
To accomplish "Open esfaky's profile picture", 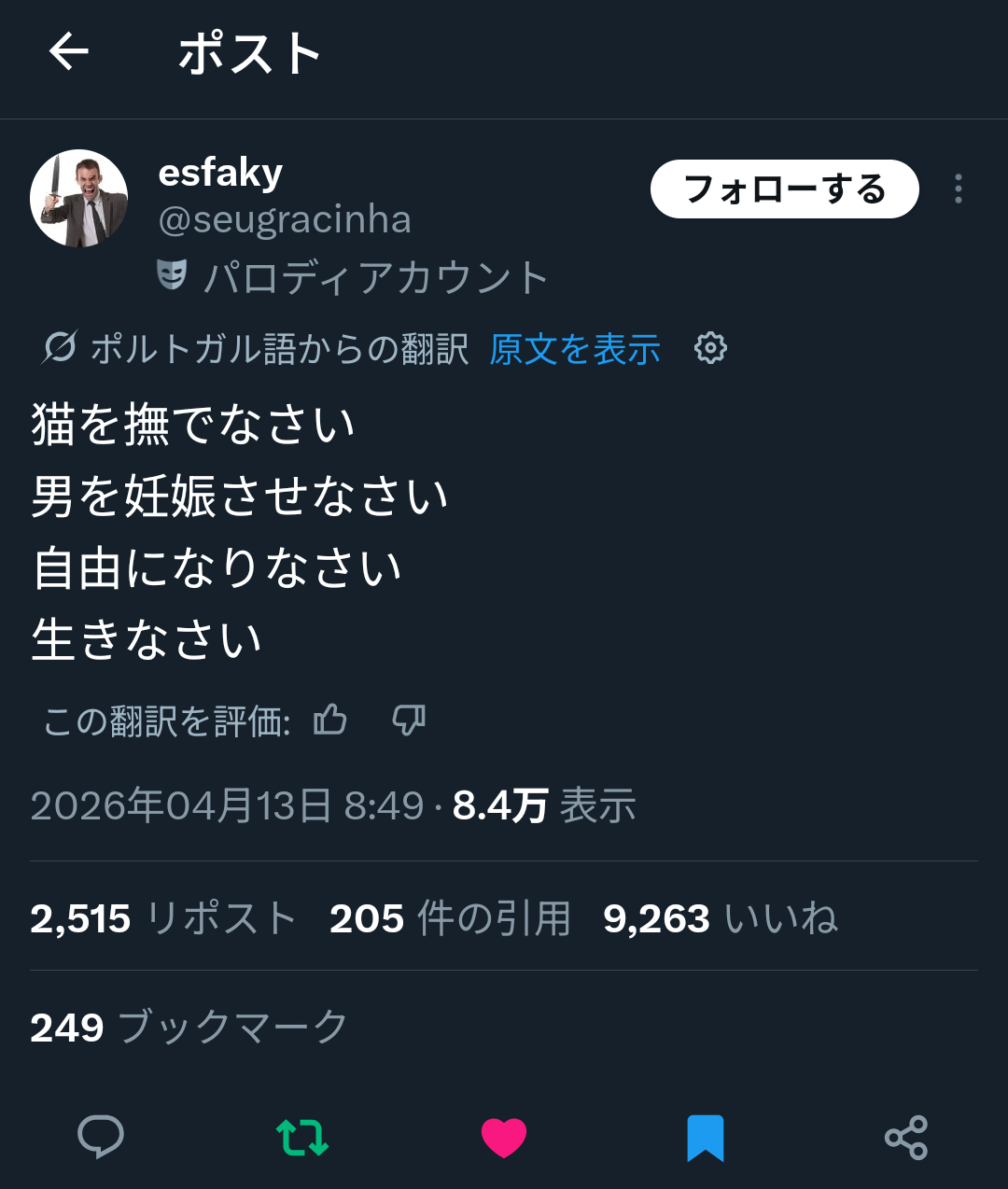I will (79, 199).
